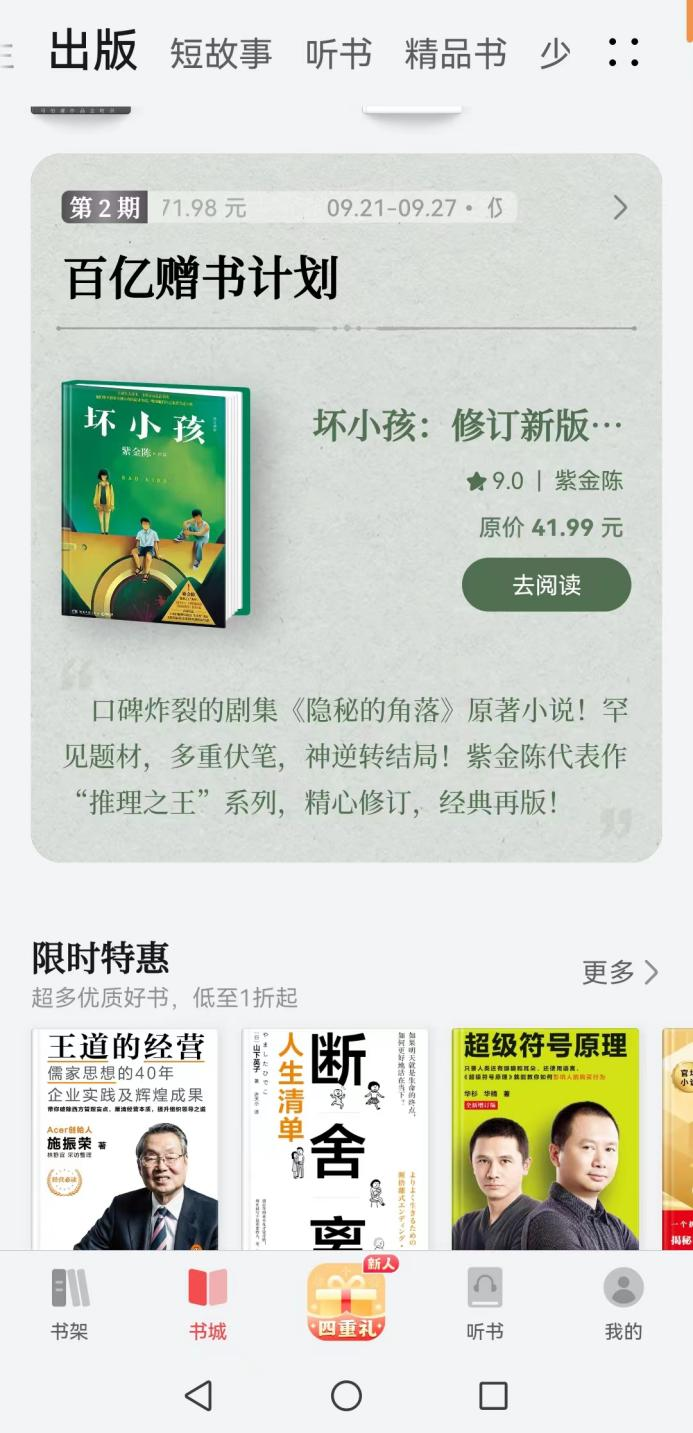Switch to the 短故事 top tab
Image resolution: width=693 pixels, height=1433 pixels.
tap(221, 54)
